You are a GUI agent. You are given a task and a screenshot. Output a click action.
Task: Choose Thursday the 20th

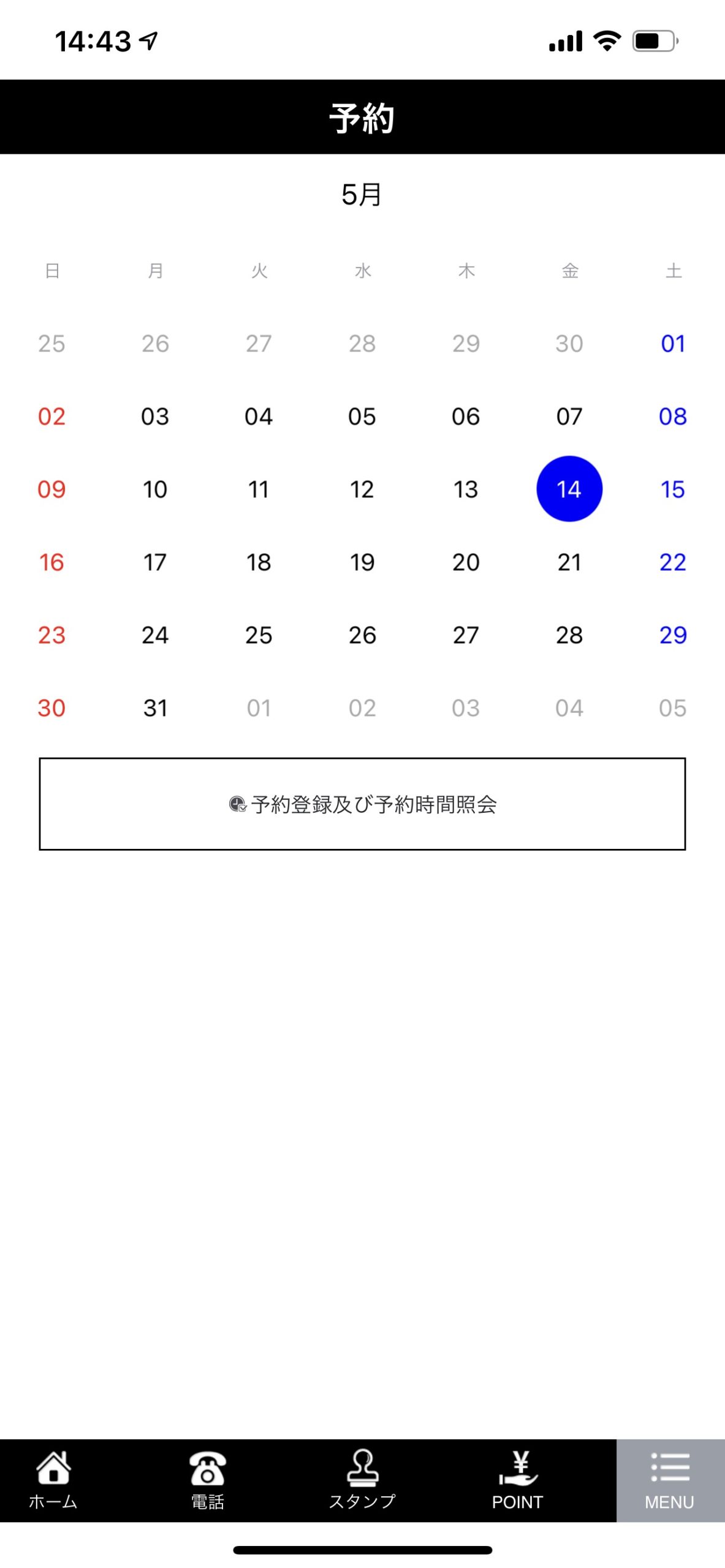pos(466,562)
